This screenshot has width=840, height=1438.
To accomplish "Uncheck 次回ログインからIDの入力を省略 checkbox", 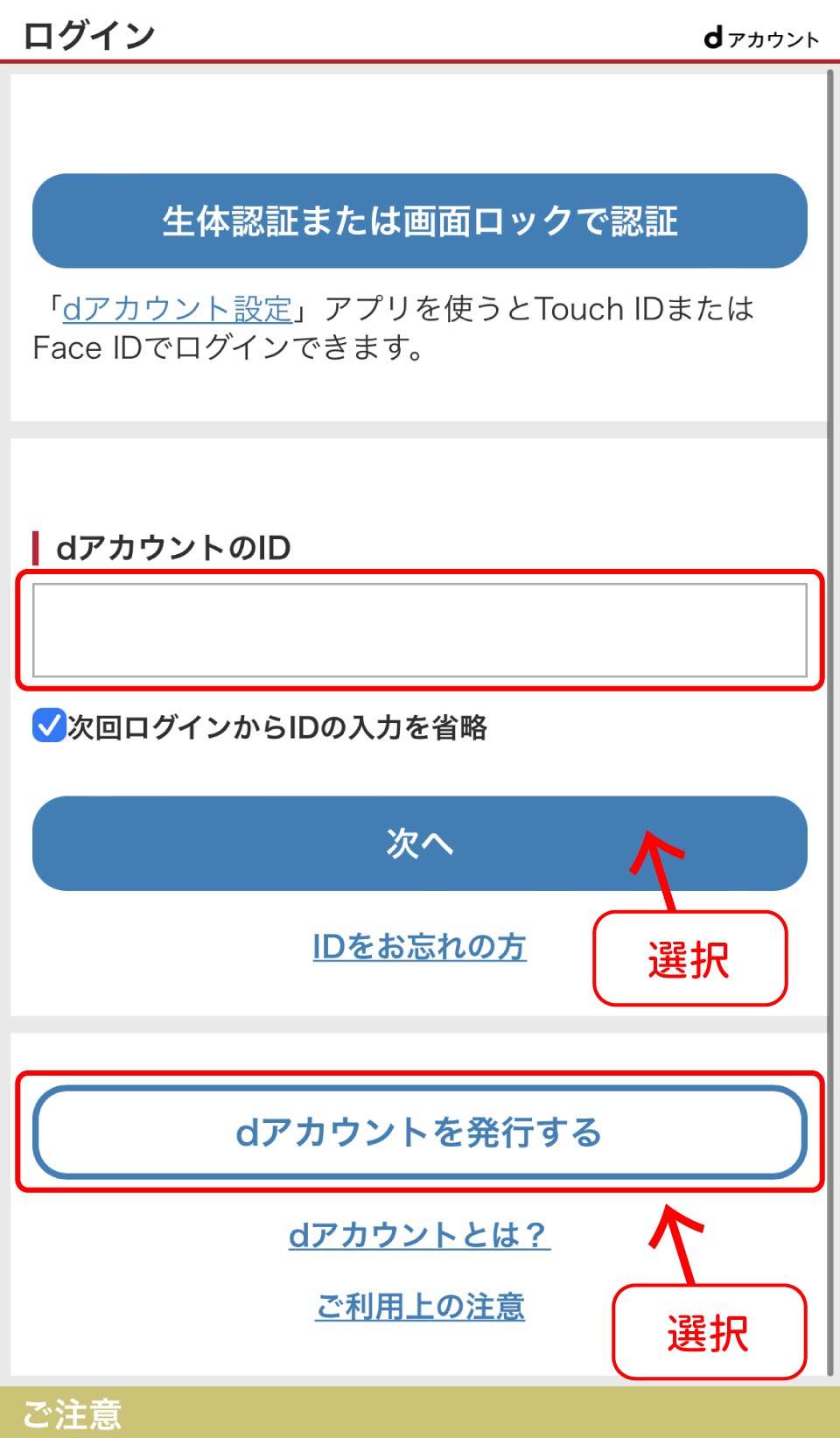I will click(49, 726).
